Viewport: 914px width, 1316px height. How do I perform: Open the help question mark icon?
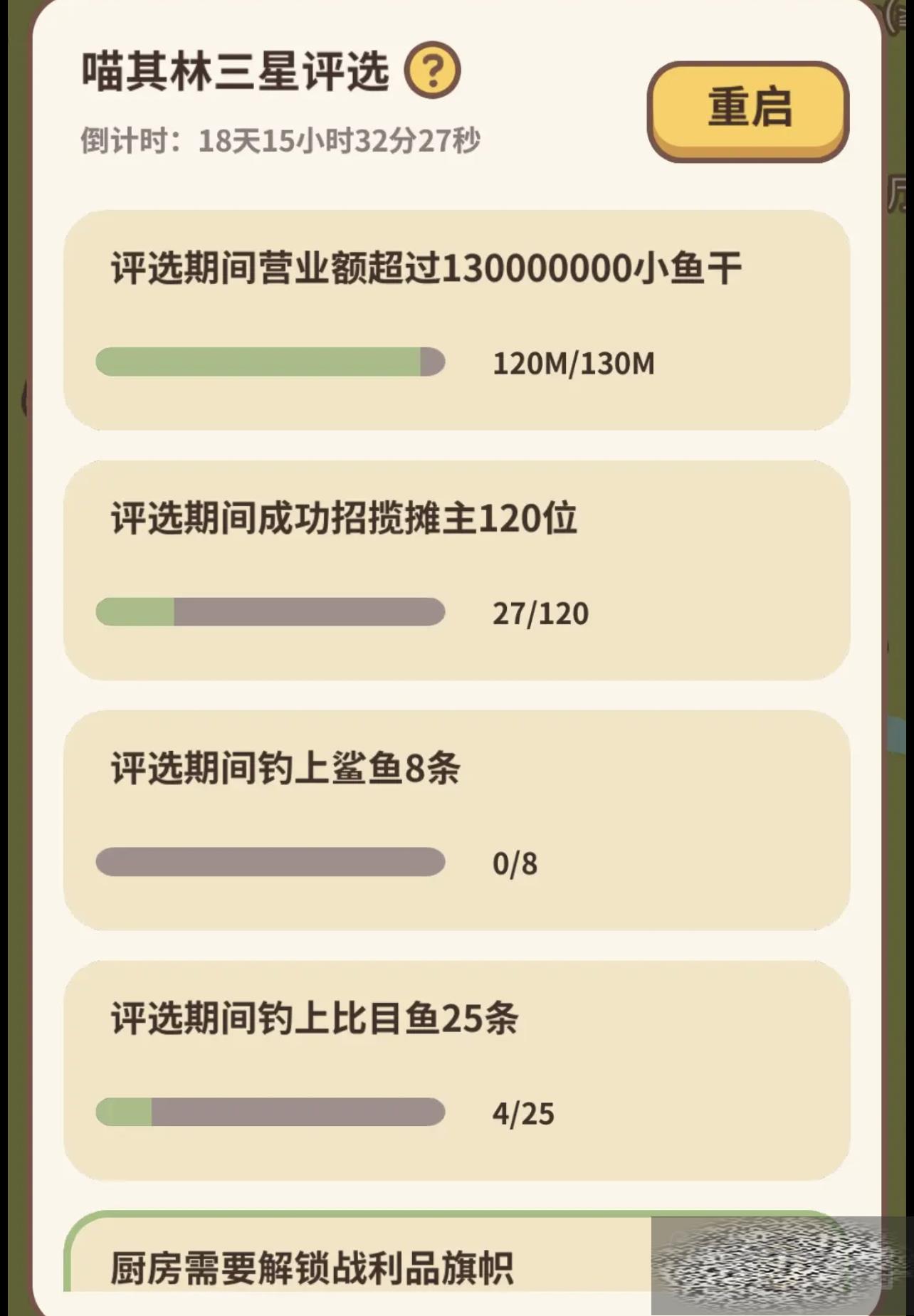click(x=432, y=70)
